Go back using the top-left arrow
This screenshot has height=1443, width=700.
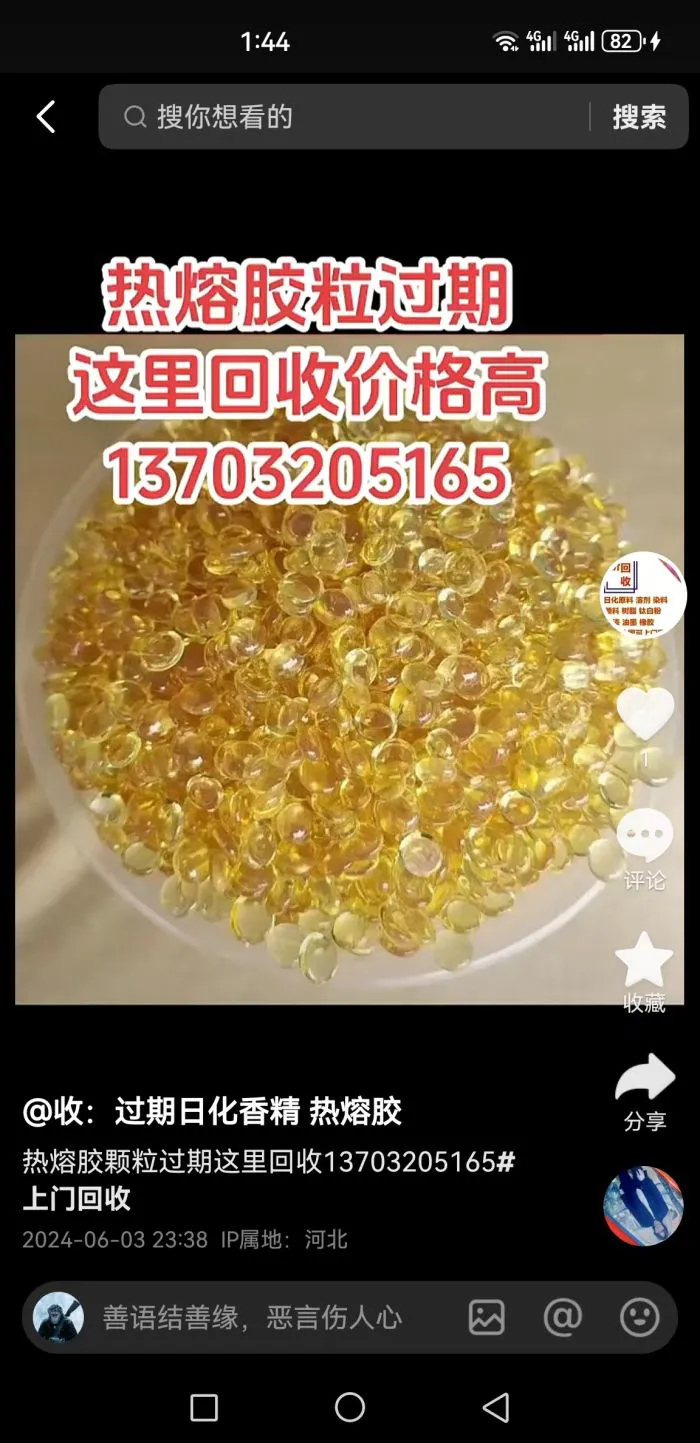(46, 117)
